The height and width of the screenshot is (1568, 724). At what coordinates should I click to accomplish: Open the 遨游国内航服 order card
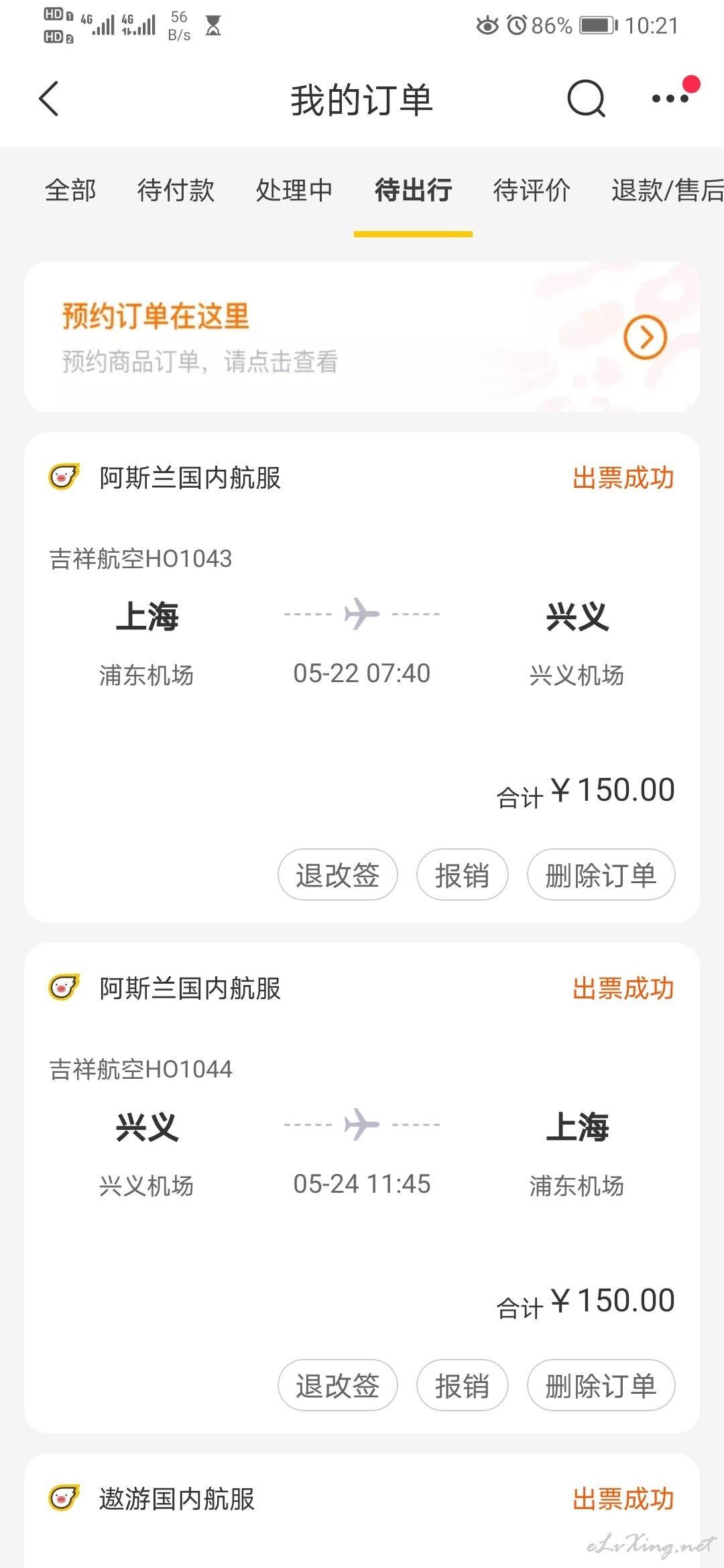click(362, 1510)
